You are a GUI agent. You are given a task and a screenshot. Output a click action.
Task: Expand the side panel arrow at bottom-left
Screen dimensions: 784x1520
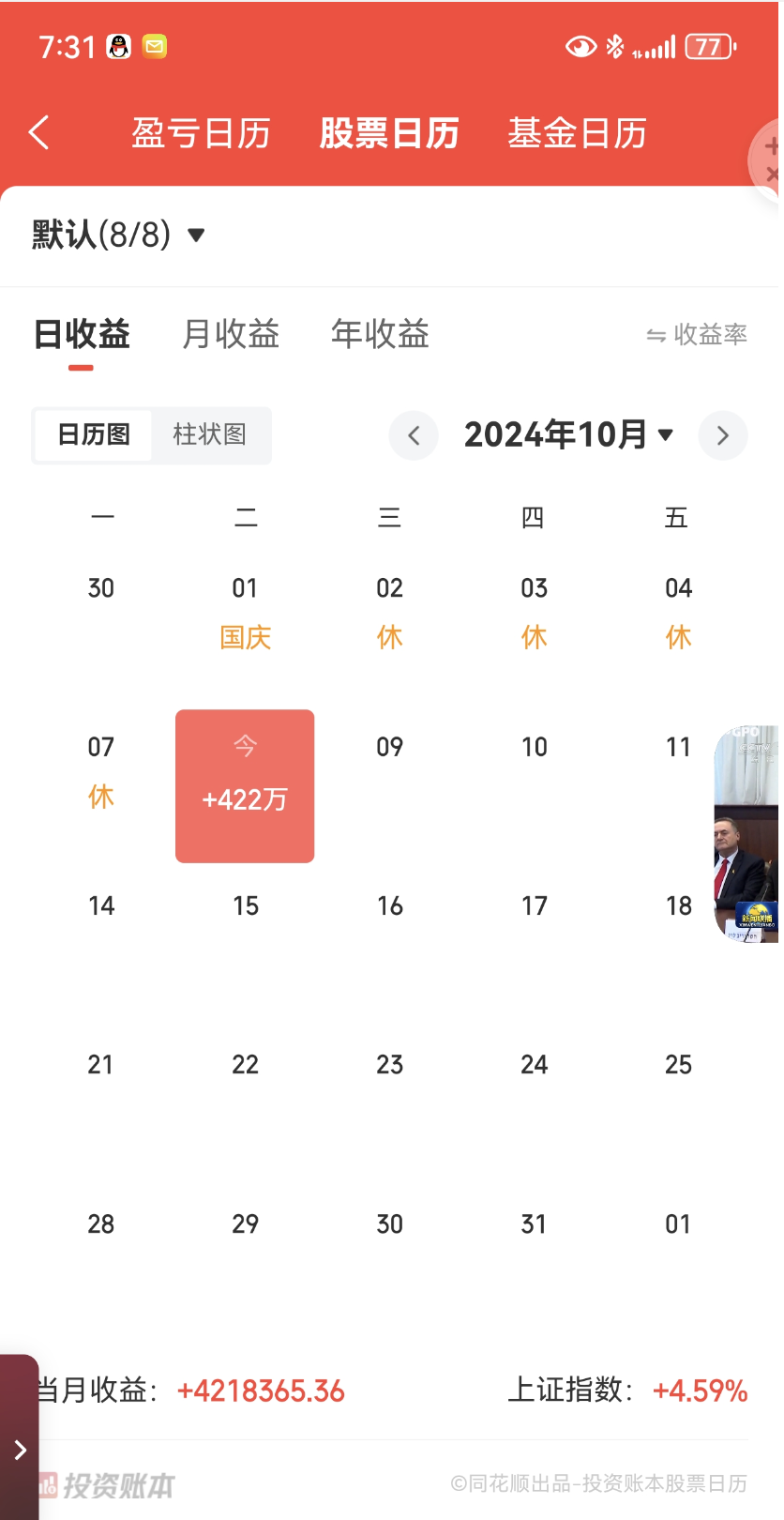click(x=20, y=1450)
